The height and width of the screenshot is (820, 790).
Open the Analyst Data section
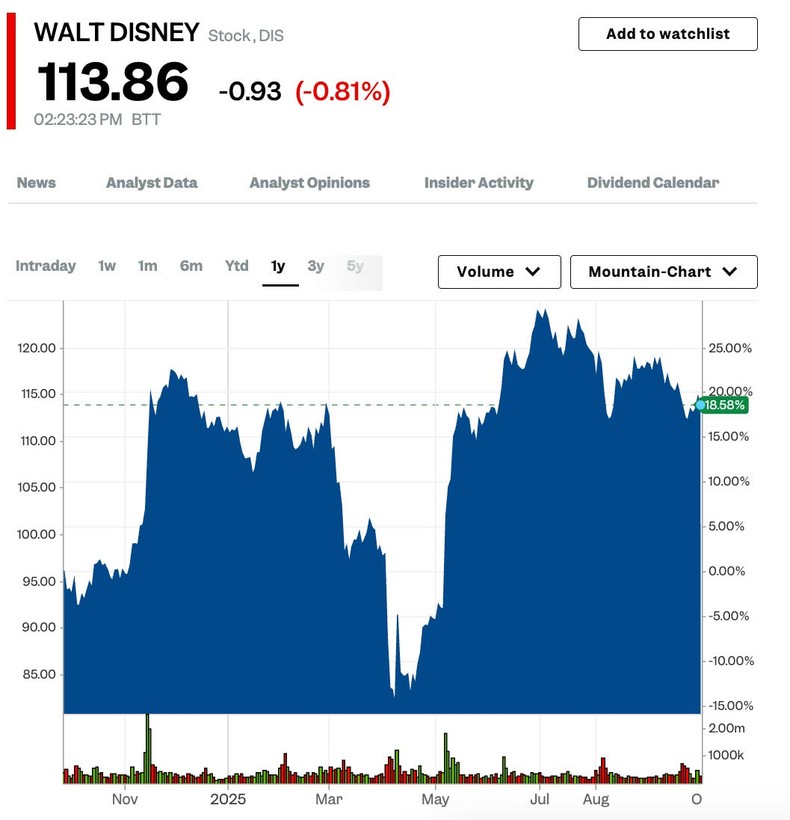click(x=152, y=183)
